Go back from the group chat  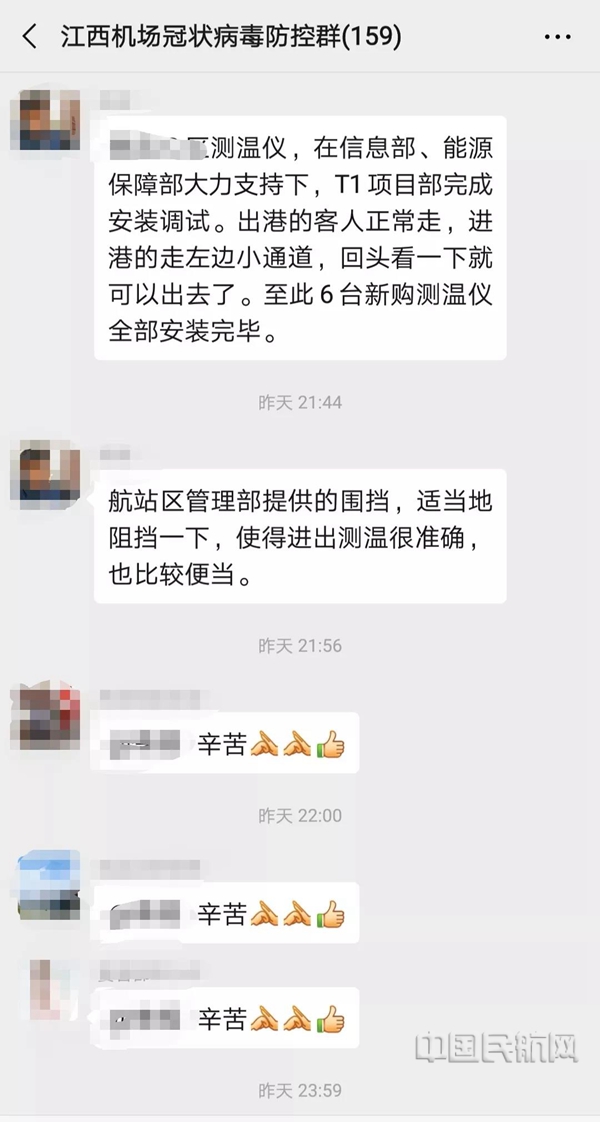(29, 37)
